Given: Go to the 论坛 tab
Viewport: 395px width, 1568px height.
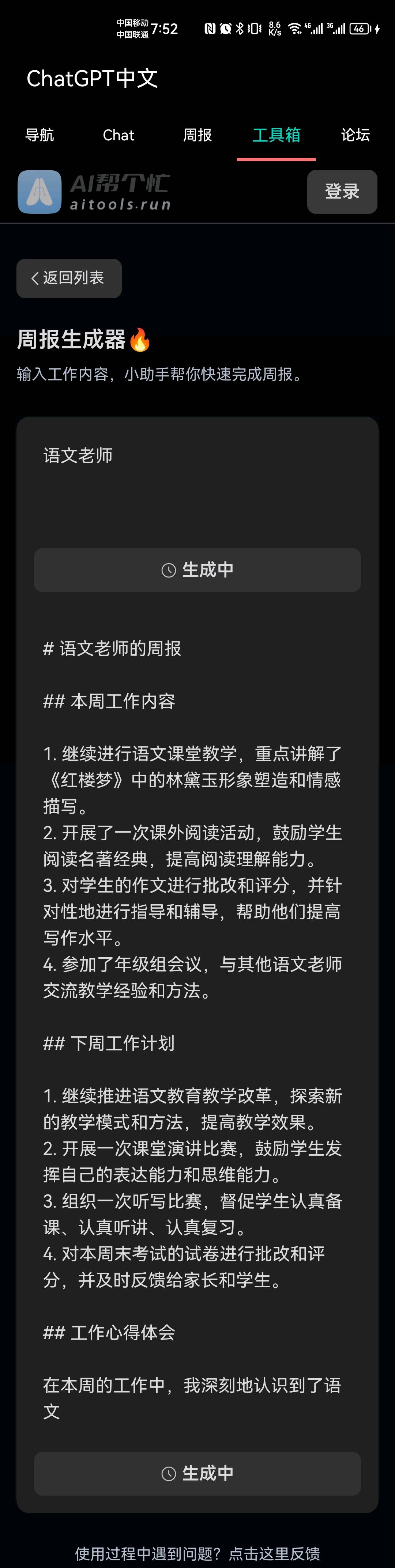Looking at the screenshot, I should 355,135.
